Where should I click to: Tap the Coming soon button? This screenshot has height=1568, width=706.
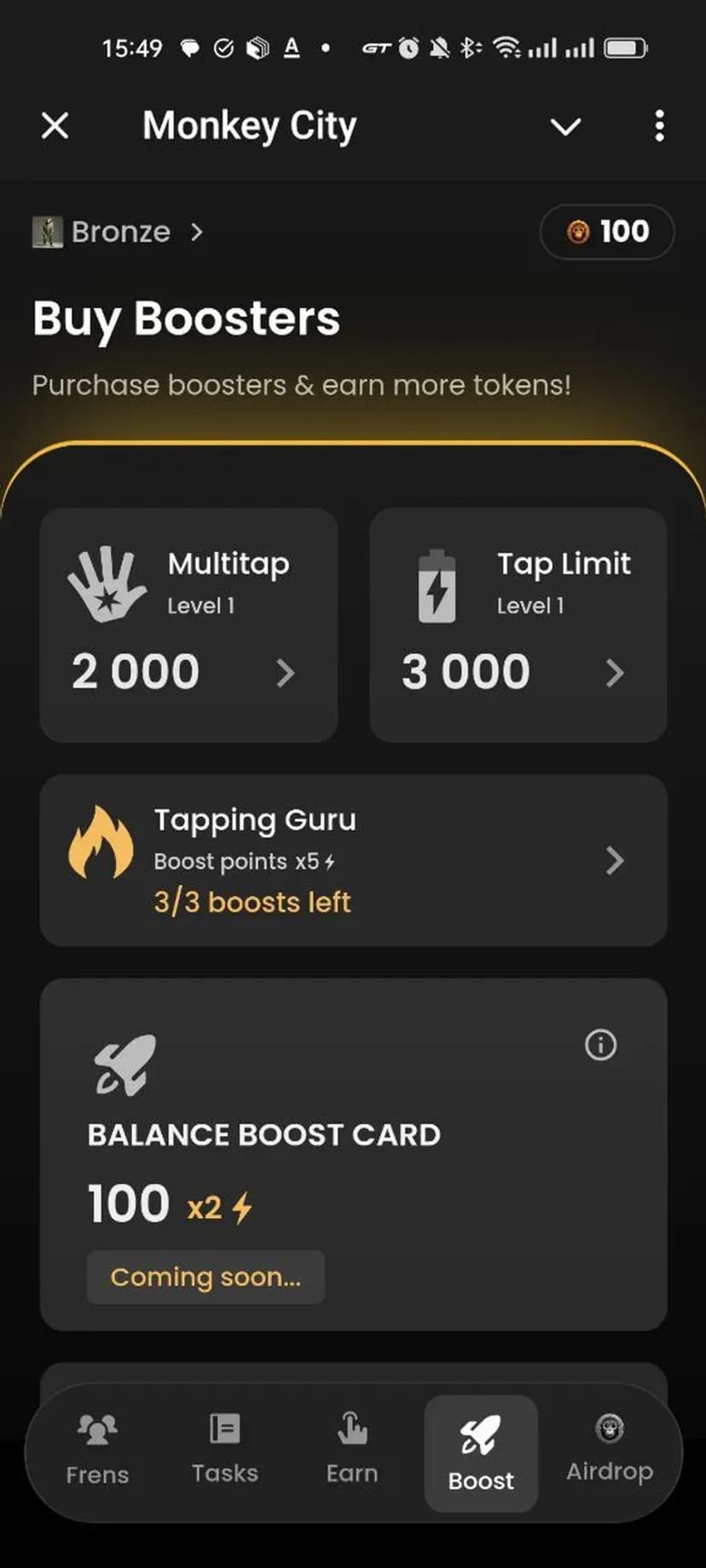click(x=205, y=1277)
